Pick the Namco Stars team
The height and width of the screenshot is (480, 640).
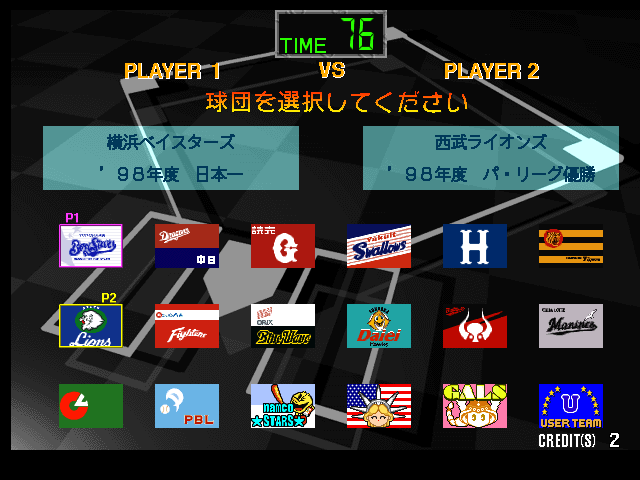(x=283, y=406)
